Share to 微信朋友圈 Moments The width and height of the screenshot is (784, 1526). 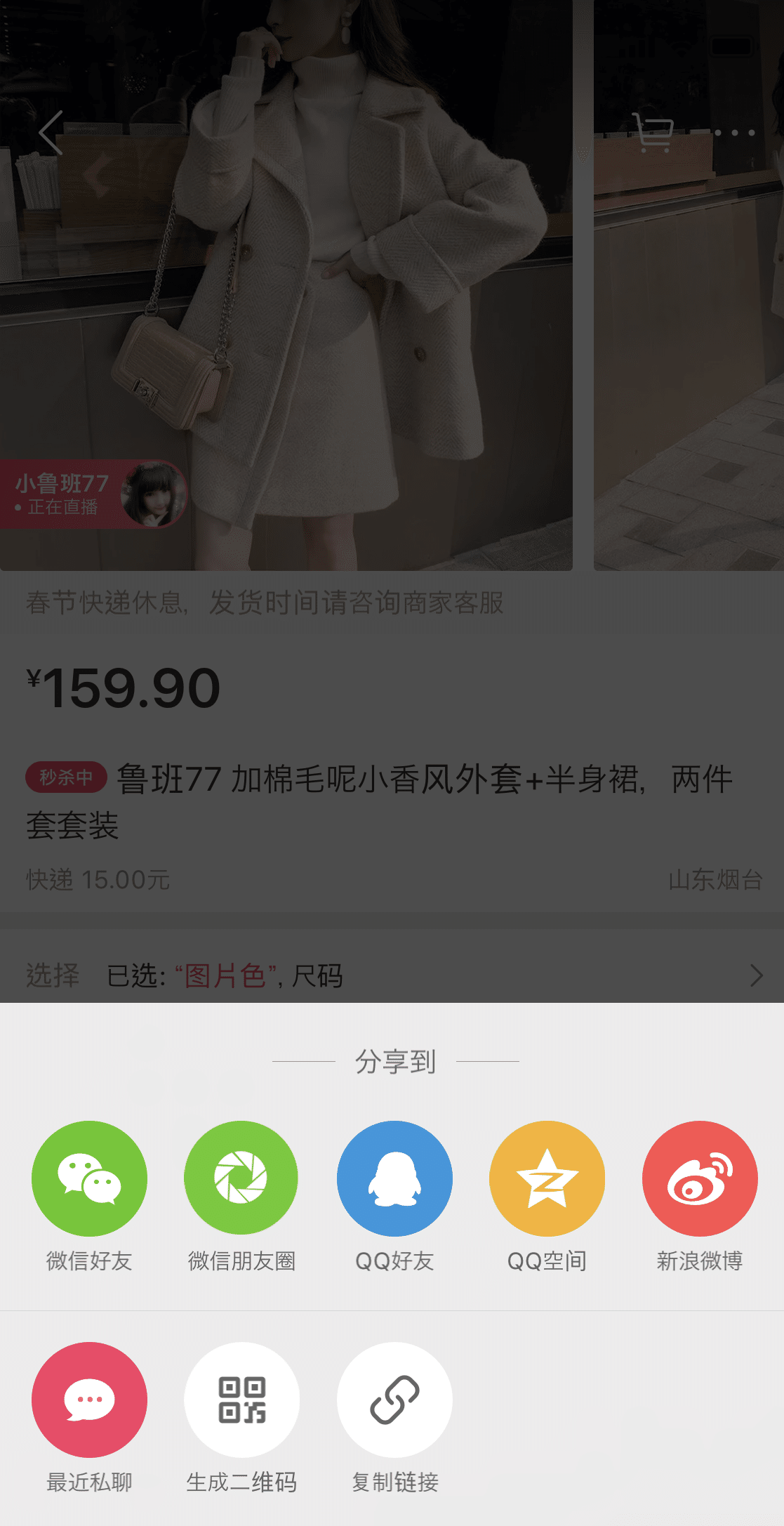point(241,1177)
